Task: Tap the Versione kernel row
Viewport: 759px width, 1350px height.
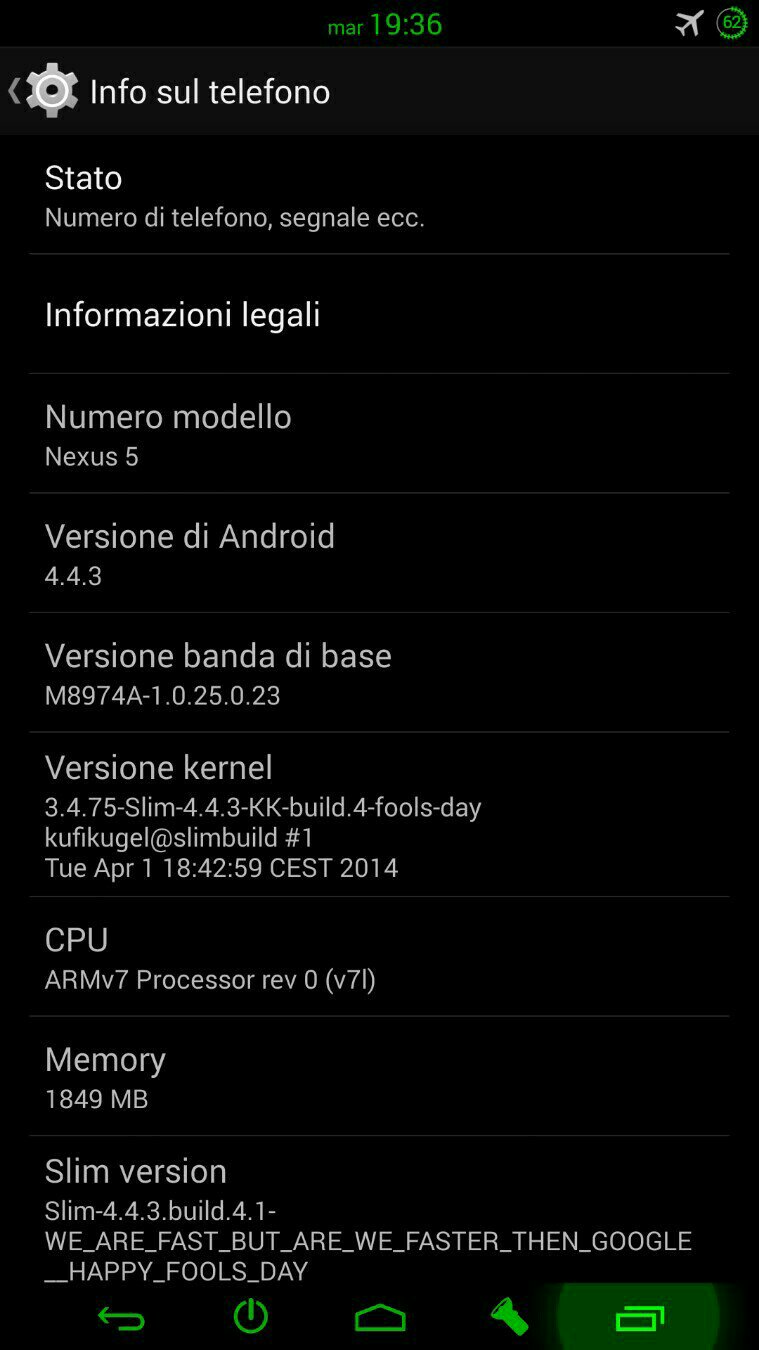Action: (x=379, y=814)
